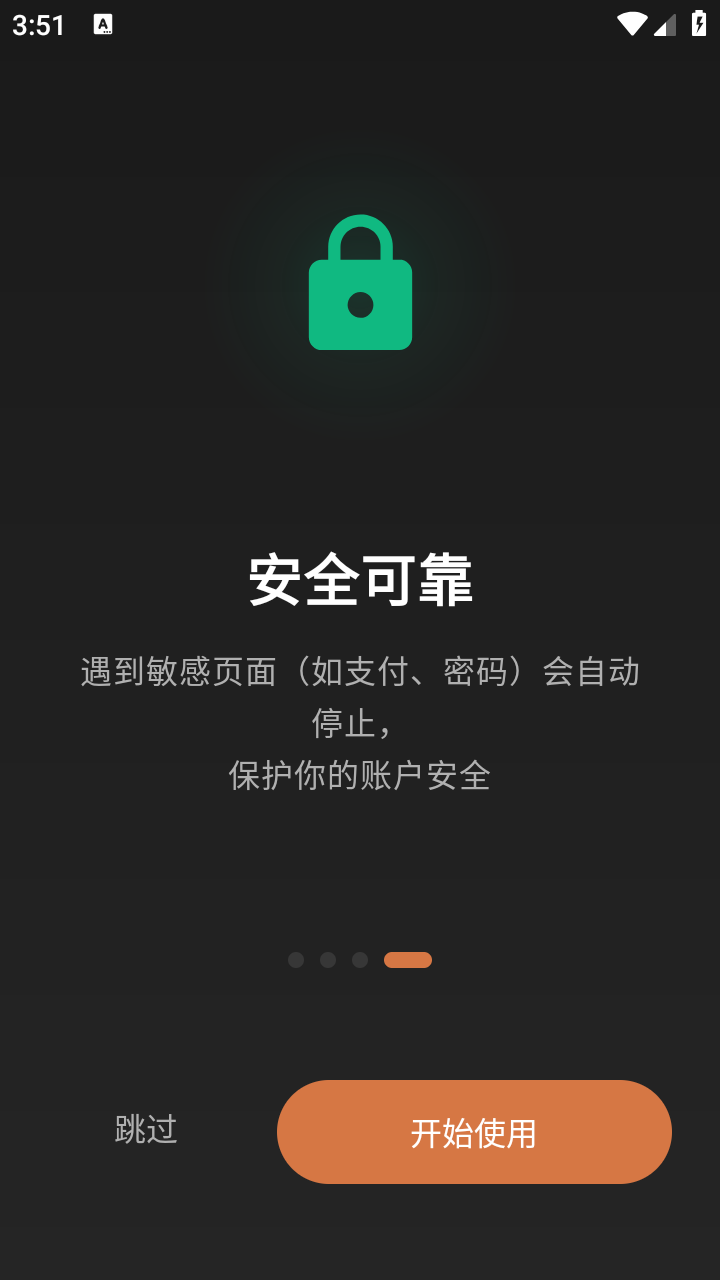This screenshot has width=720, height=1280.
Task: Select the second onboarding page dot
Action: [x=327, y=960]
